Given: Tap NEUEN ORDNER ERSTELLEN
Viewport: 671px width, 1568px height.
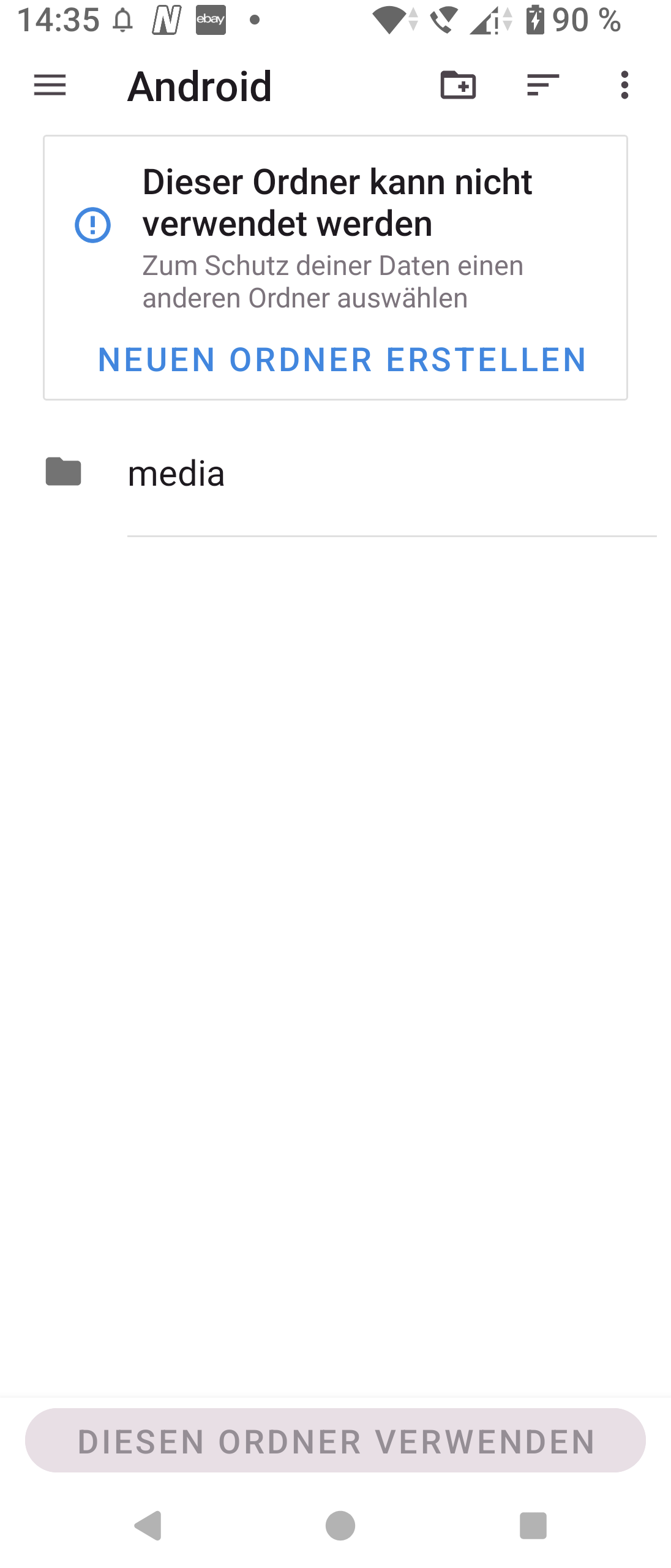Looking at the screenshot, I should point(342,360).
